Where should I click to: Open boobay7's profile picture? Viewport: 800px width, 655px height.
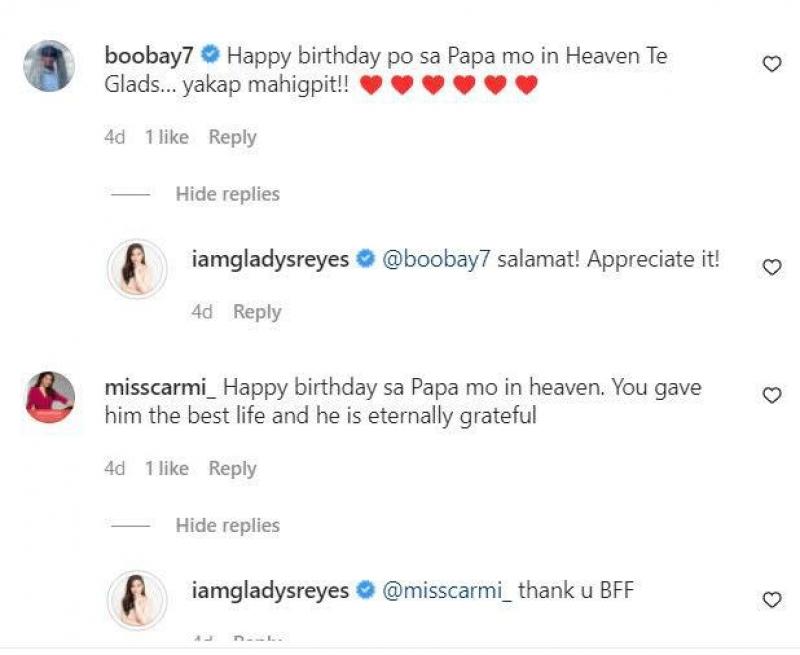tap(49, 66)
